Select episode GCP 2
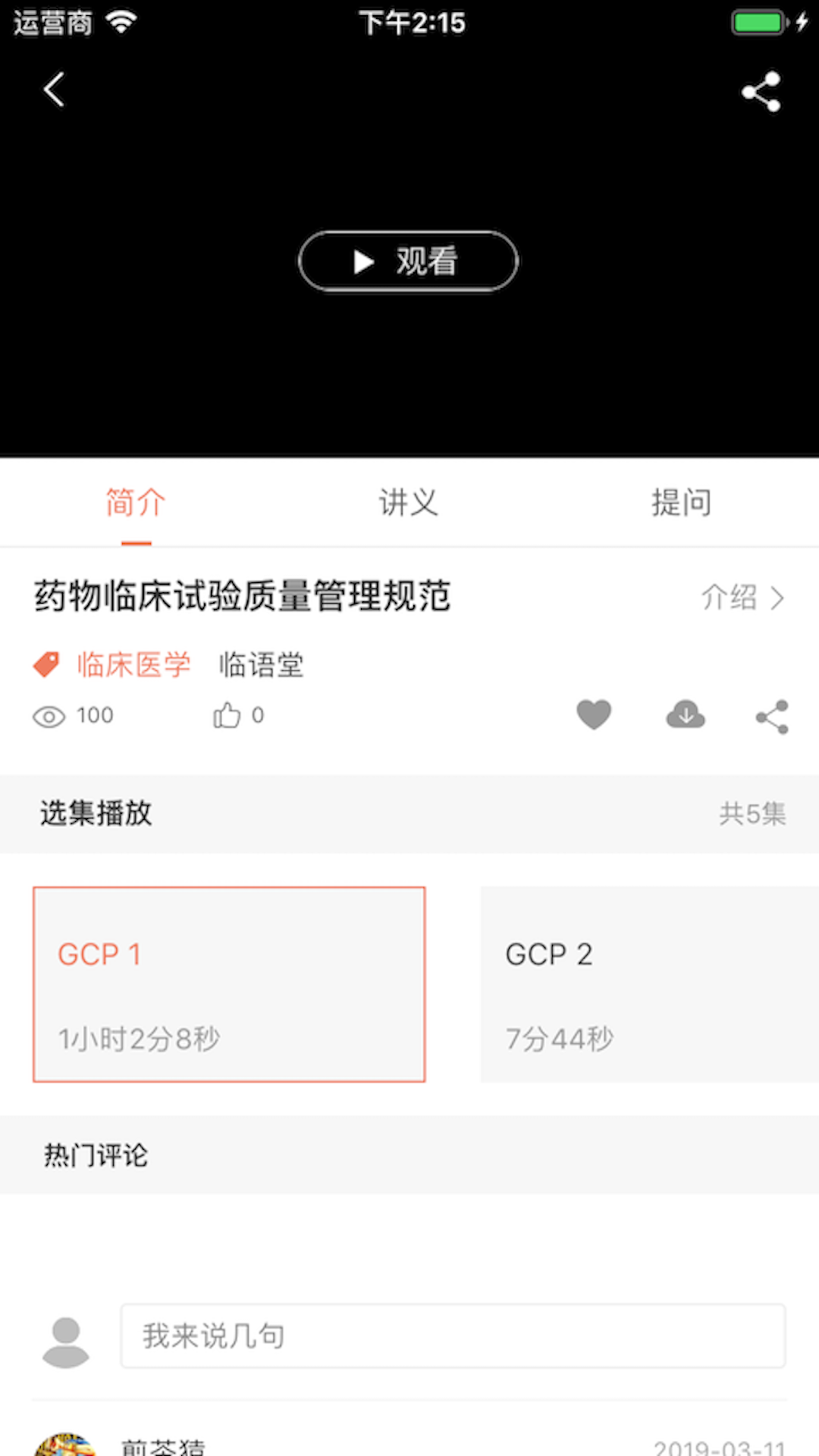Viewport: 819px width, 1456px height. [649, 984]
